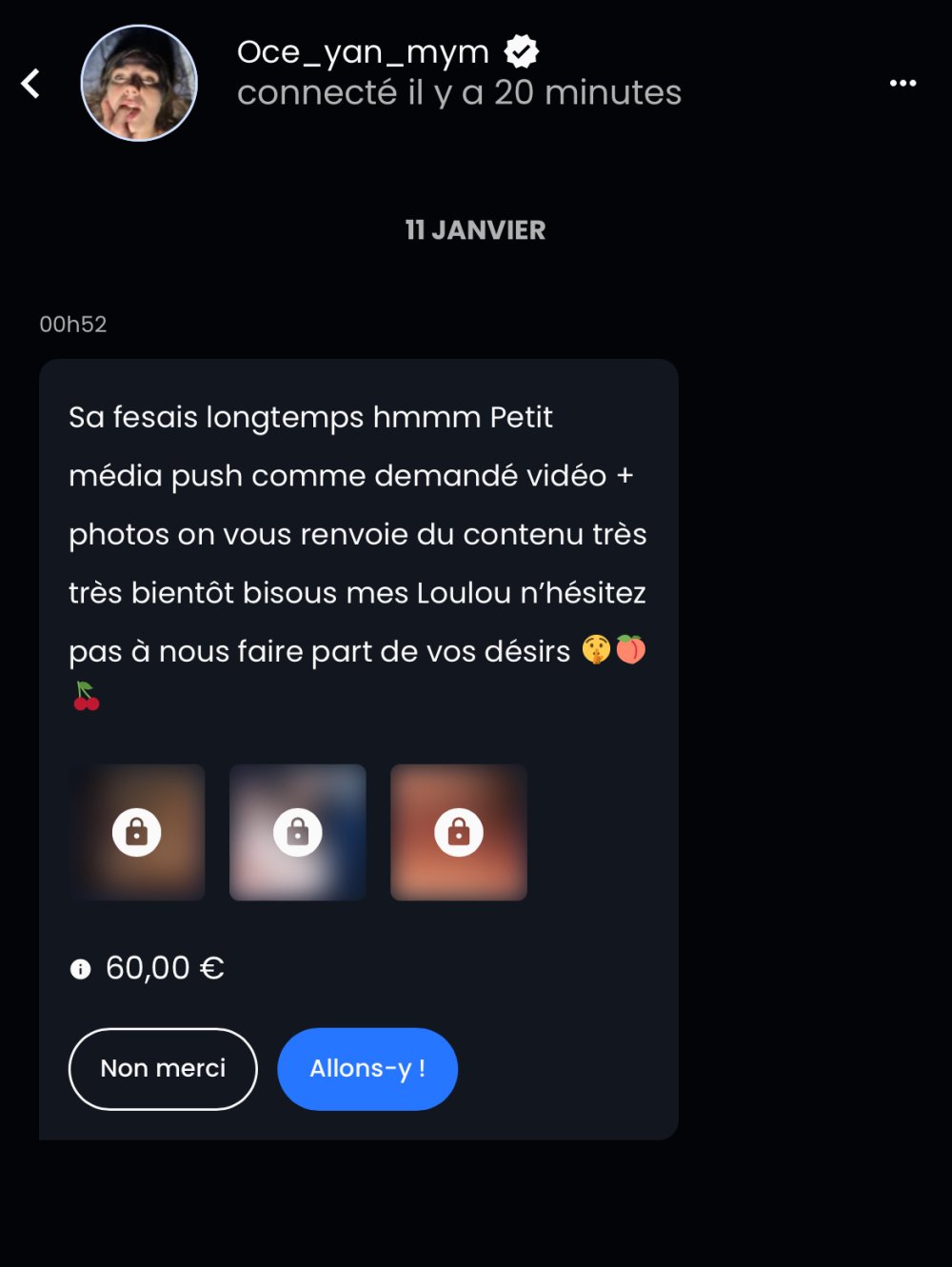Tap the third locked media thumbnail
The image size is (952, 1267).
point(459,832)
